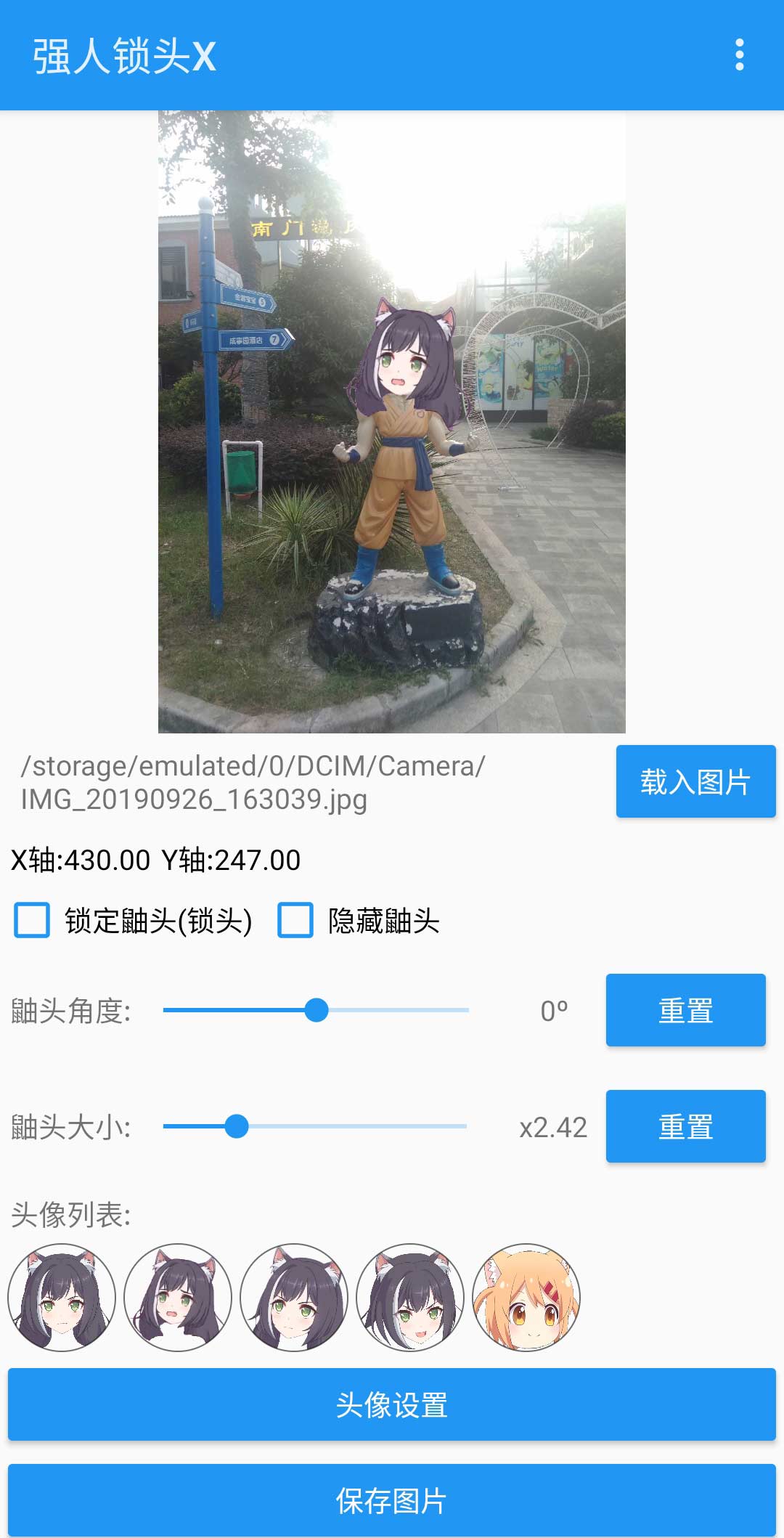784x1538 pixels.
Task: Choose the orange-haired fox girl avatar
Action: [526, 1298]
